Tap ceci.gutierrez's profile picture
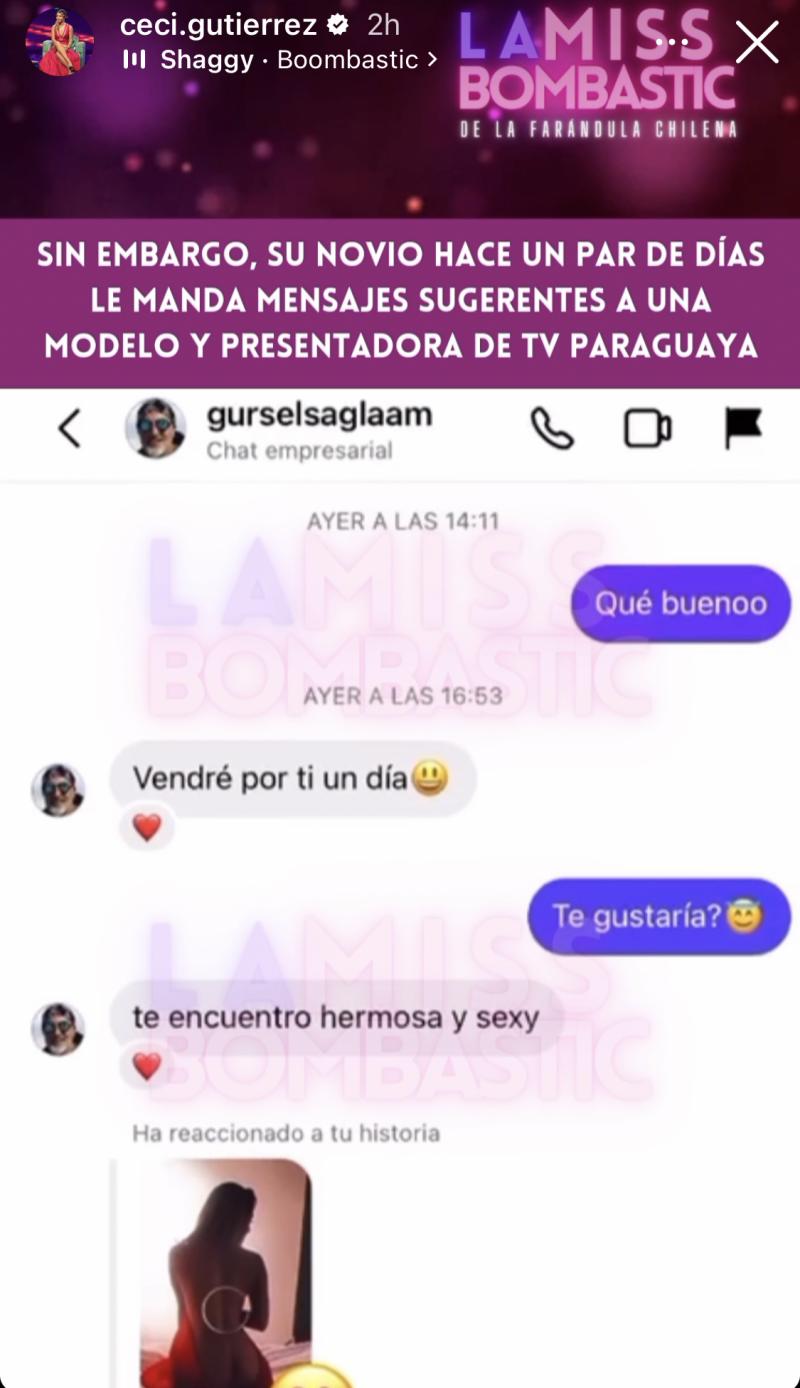This screenshot has height=1388, width=800. click(60, 42)
